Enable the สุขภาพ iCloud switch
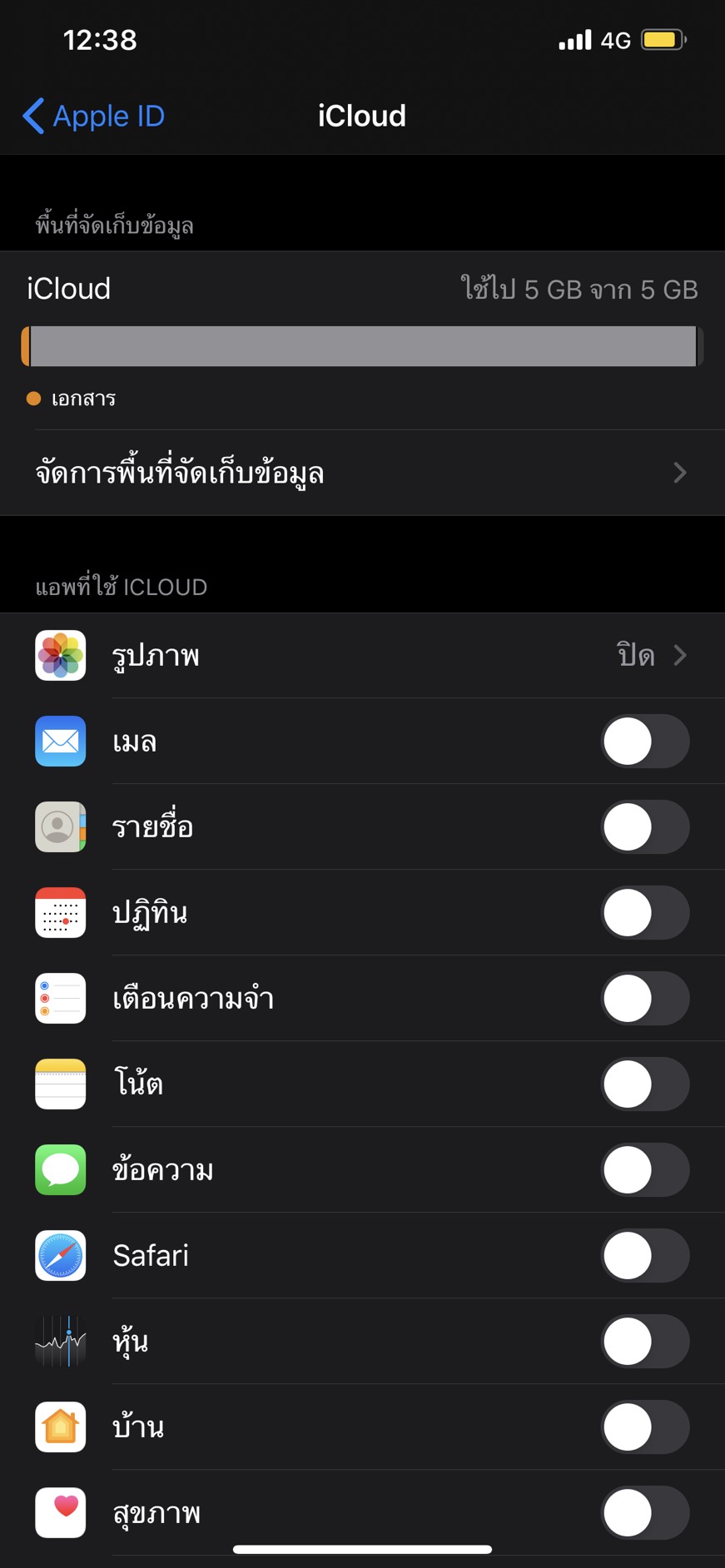This screenshot has width=725, height=1568. click(644, 1513)
